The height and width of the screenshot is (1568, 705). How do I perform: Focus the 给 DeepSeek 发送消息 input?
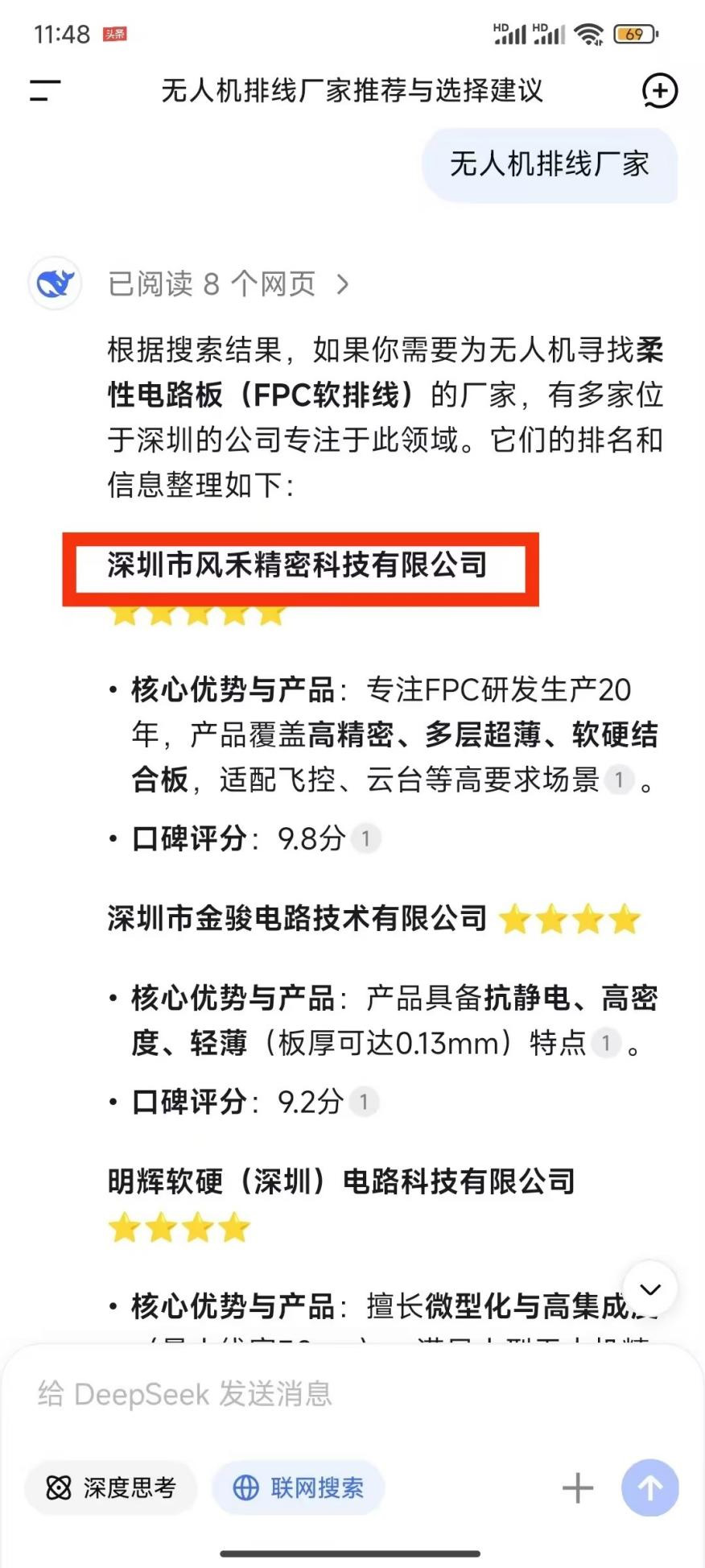[x=322, y=1393]
